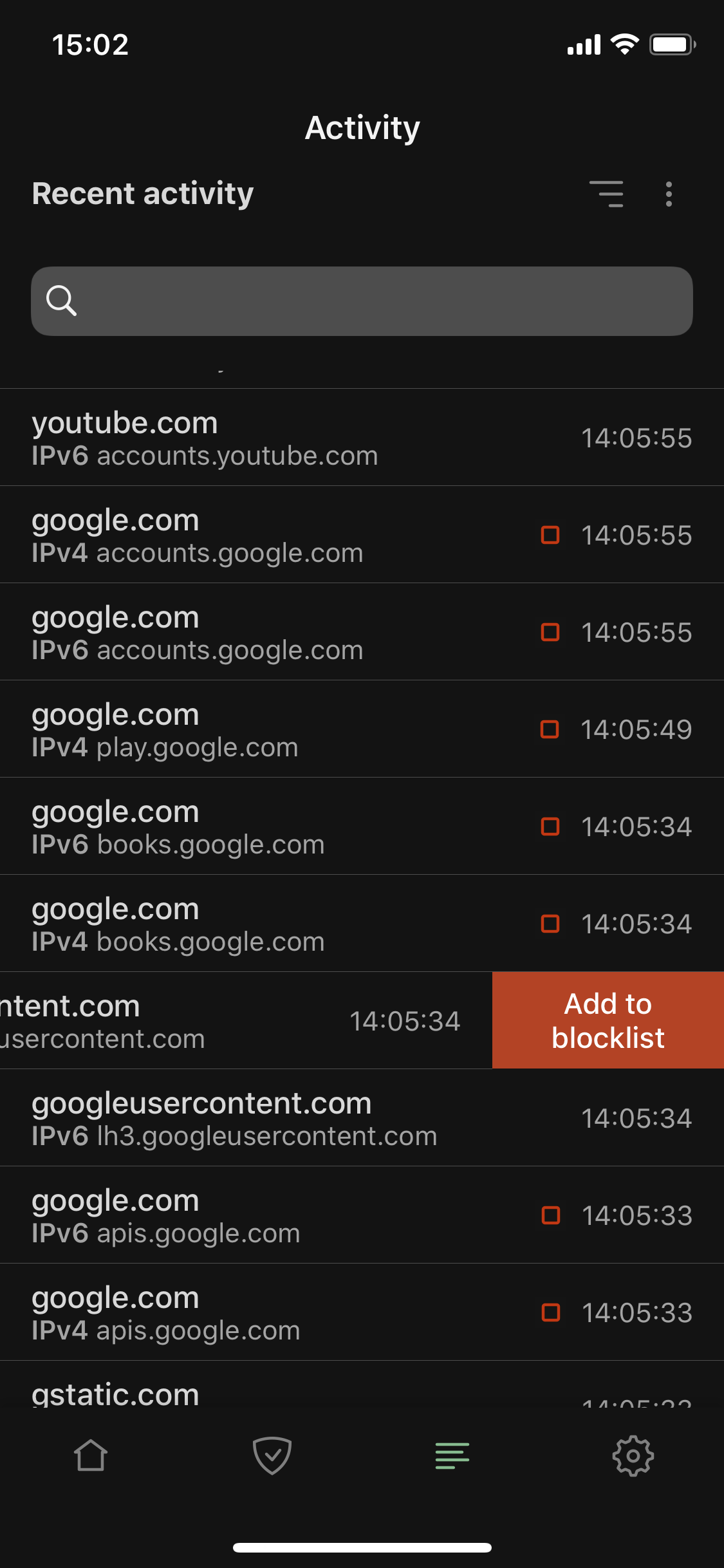Tap the Add to blocklist button

click(608, 1020)
